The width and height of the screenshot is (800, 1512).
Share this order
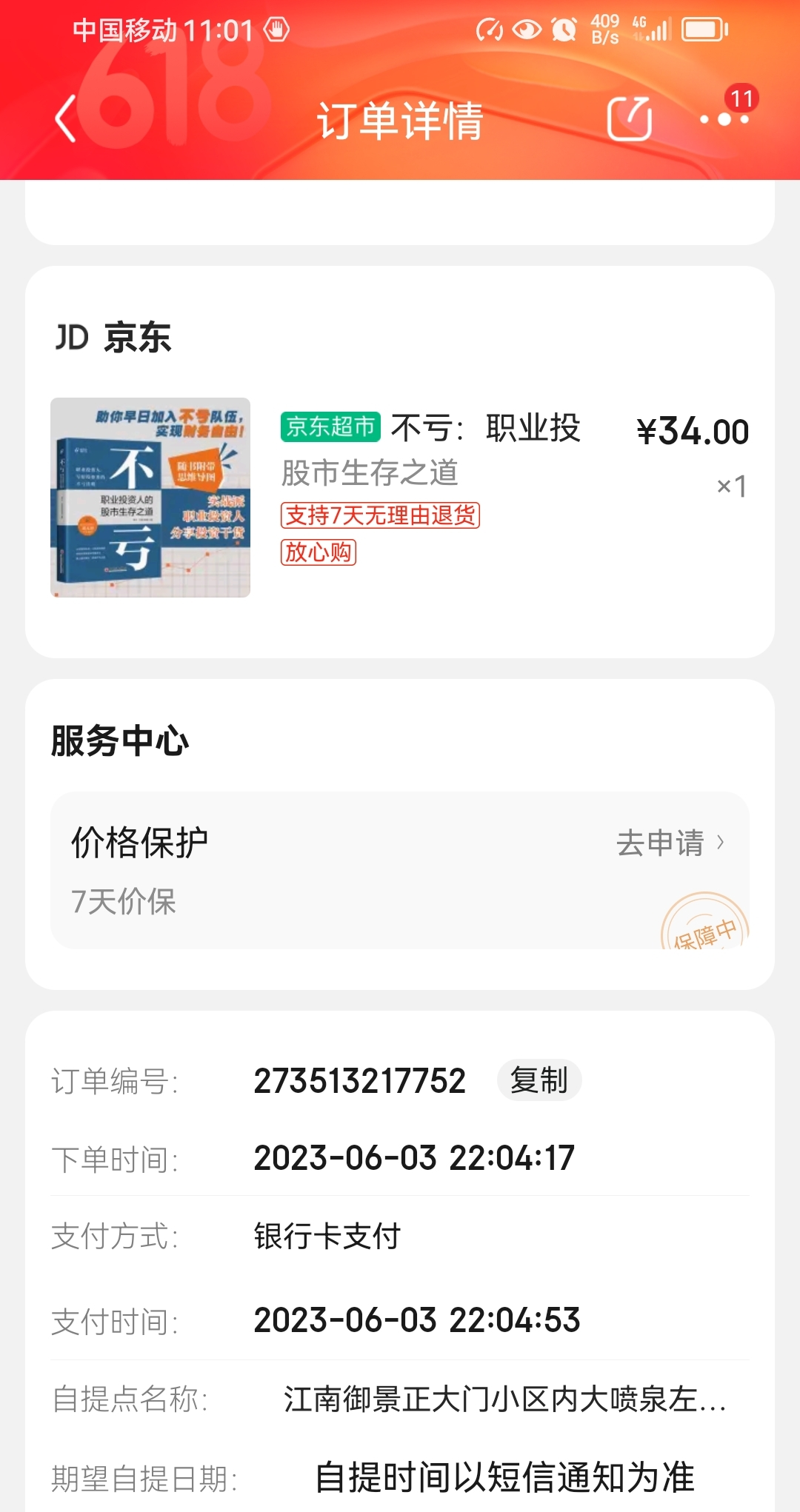tap(630, 119)
